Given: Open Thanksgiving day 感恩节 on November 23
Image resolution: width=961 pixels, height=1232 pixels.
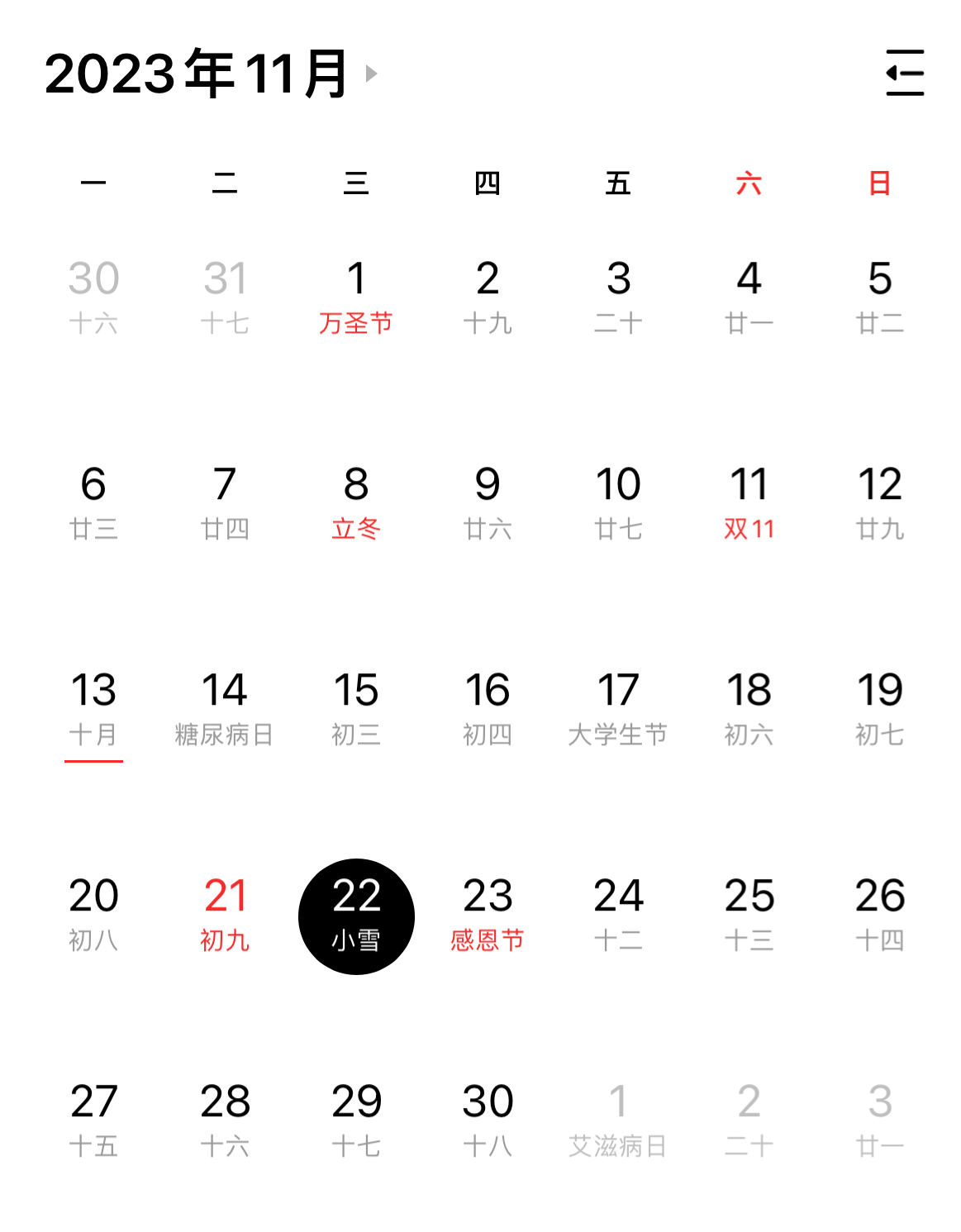Looking at the screenshot, I should click(x=488, y=917).
